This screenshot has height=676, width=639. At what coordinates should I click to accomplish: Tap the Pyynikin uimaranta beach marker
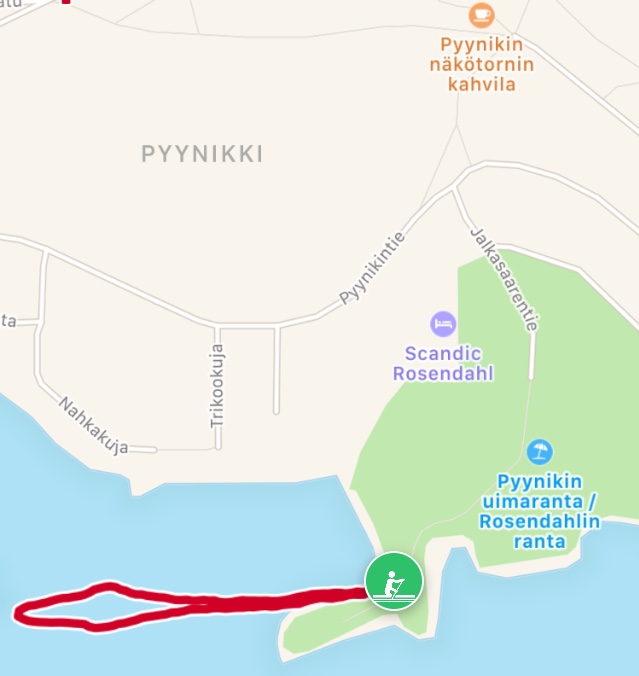540,451
